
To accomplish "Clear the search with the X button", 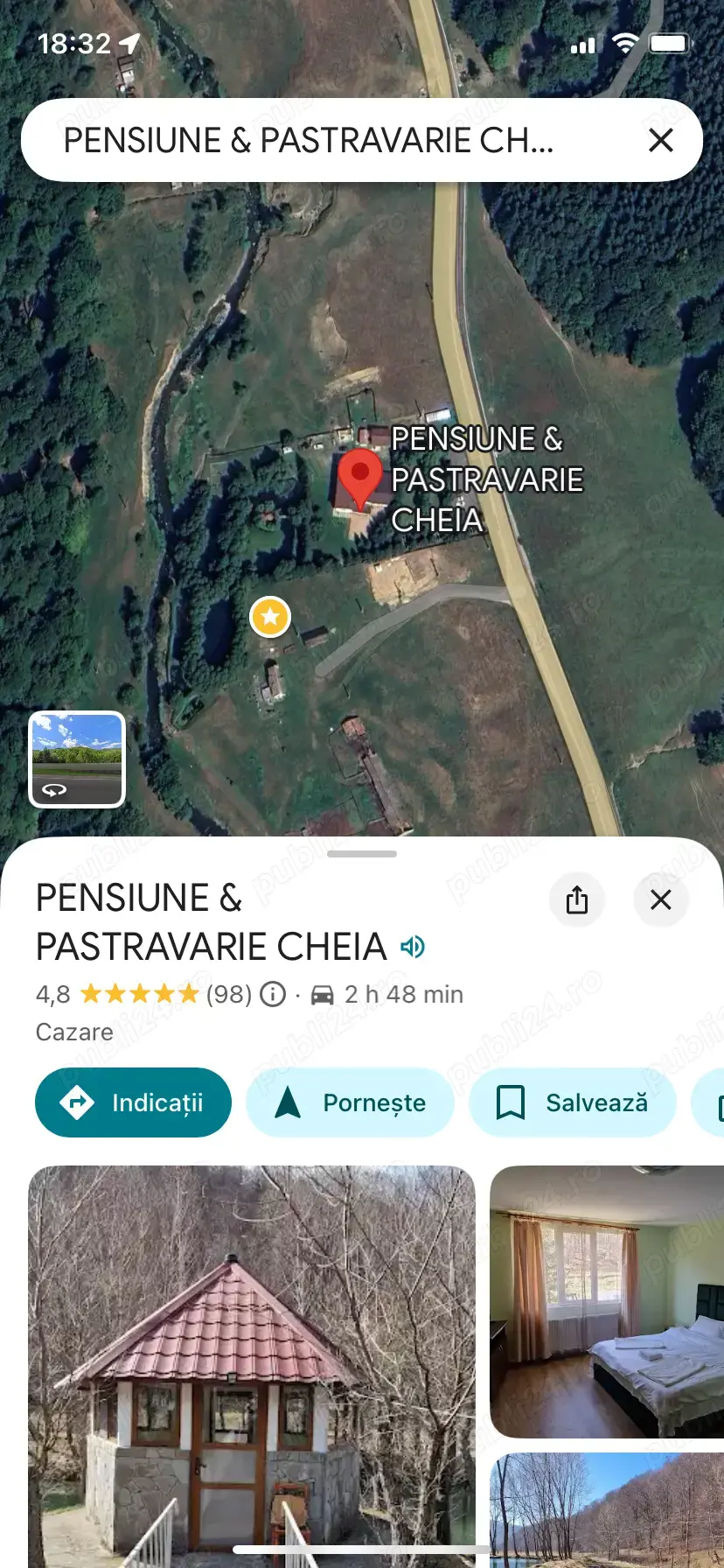I will pos(660,140).
